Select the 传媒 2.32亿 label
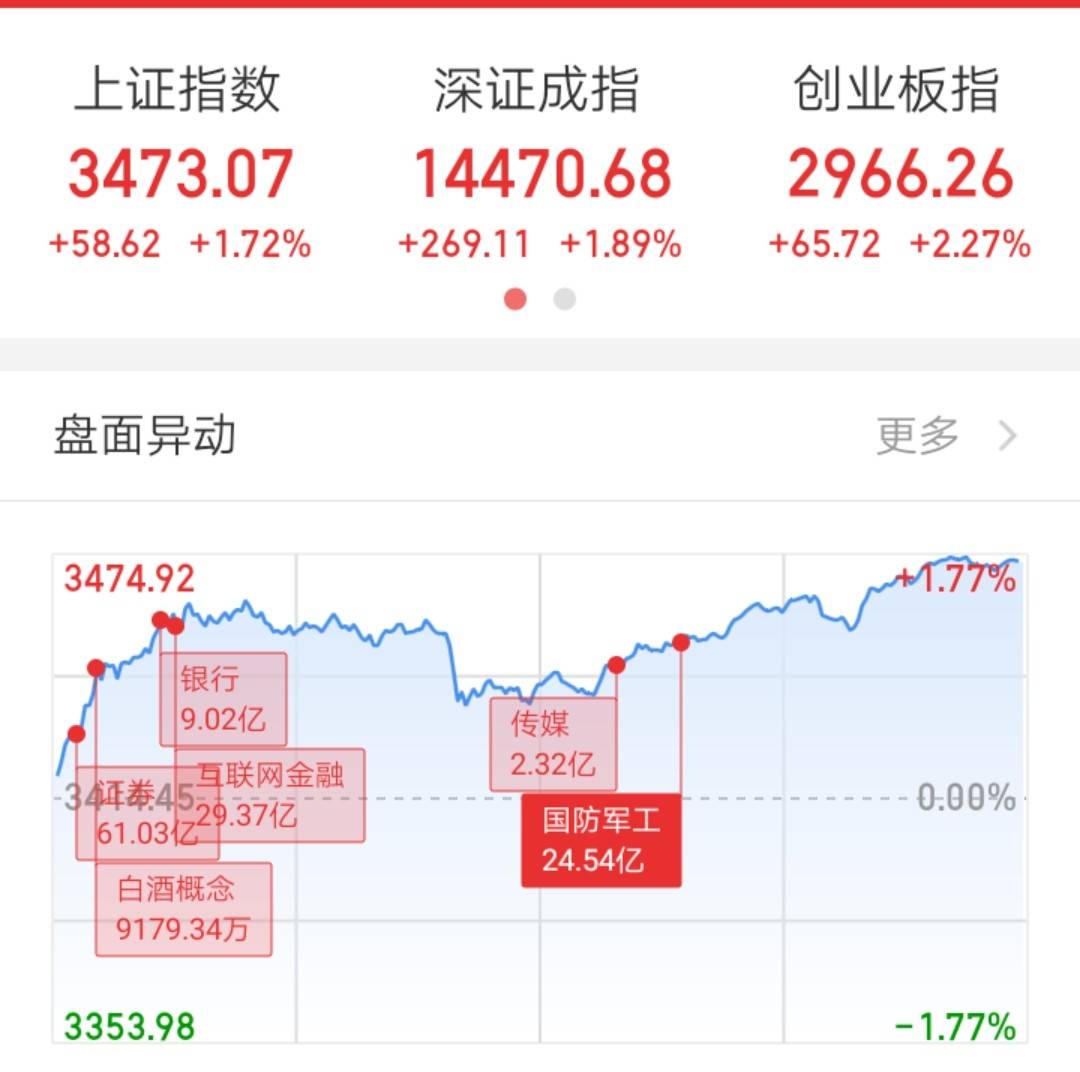Screen dimensions: 1080x1072 (553, 744)
